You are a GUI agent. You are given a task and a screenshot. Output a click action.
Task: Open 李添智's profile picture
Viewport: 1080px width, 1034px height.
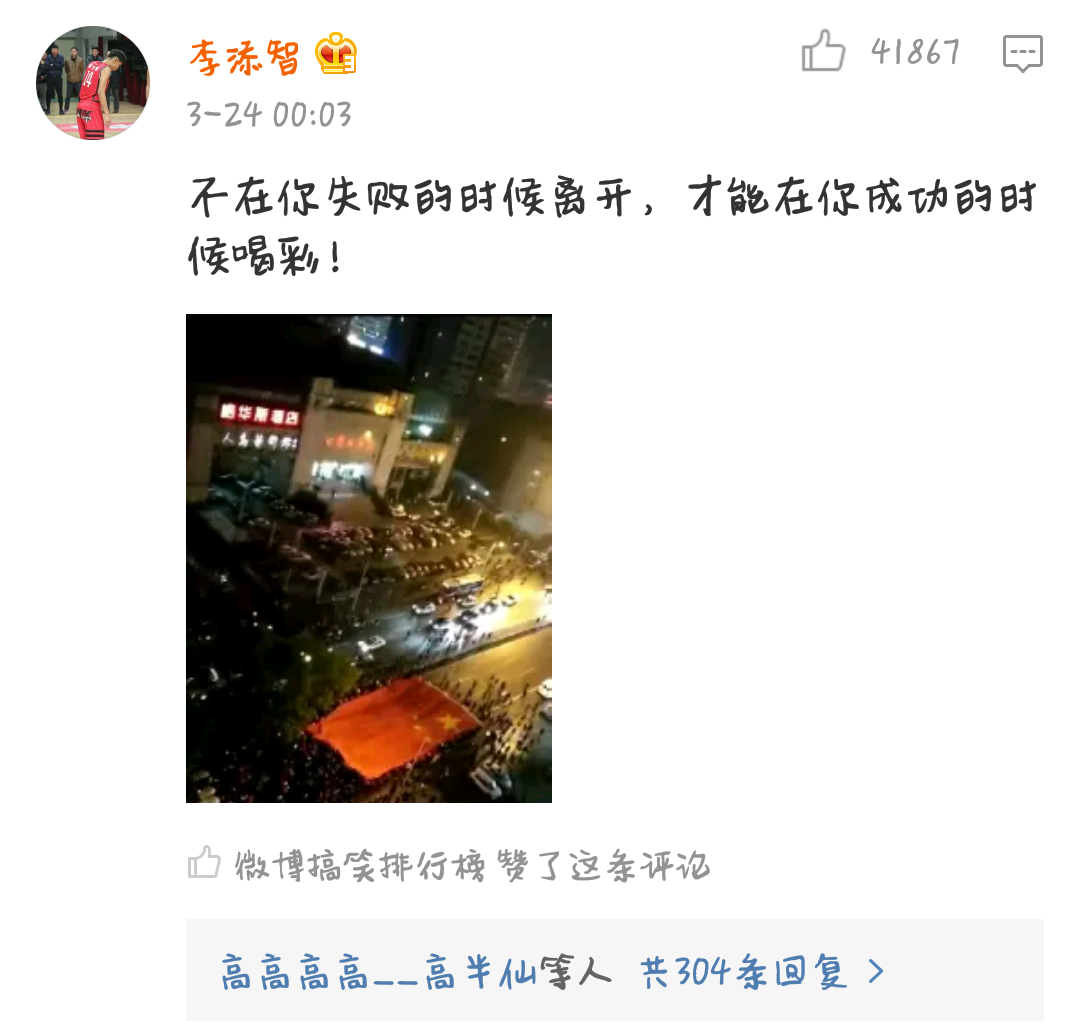pyautogui.click(x=93, y=83)
